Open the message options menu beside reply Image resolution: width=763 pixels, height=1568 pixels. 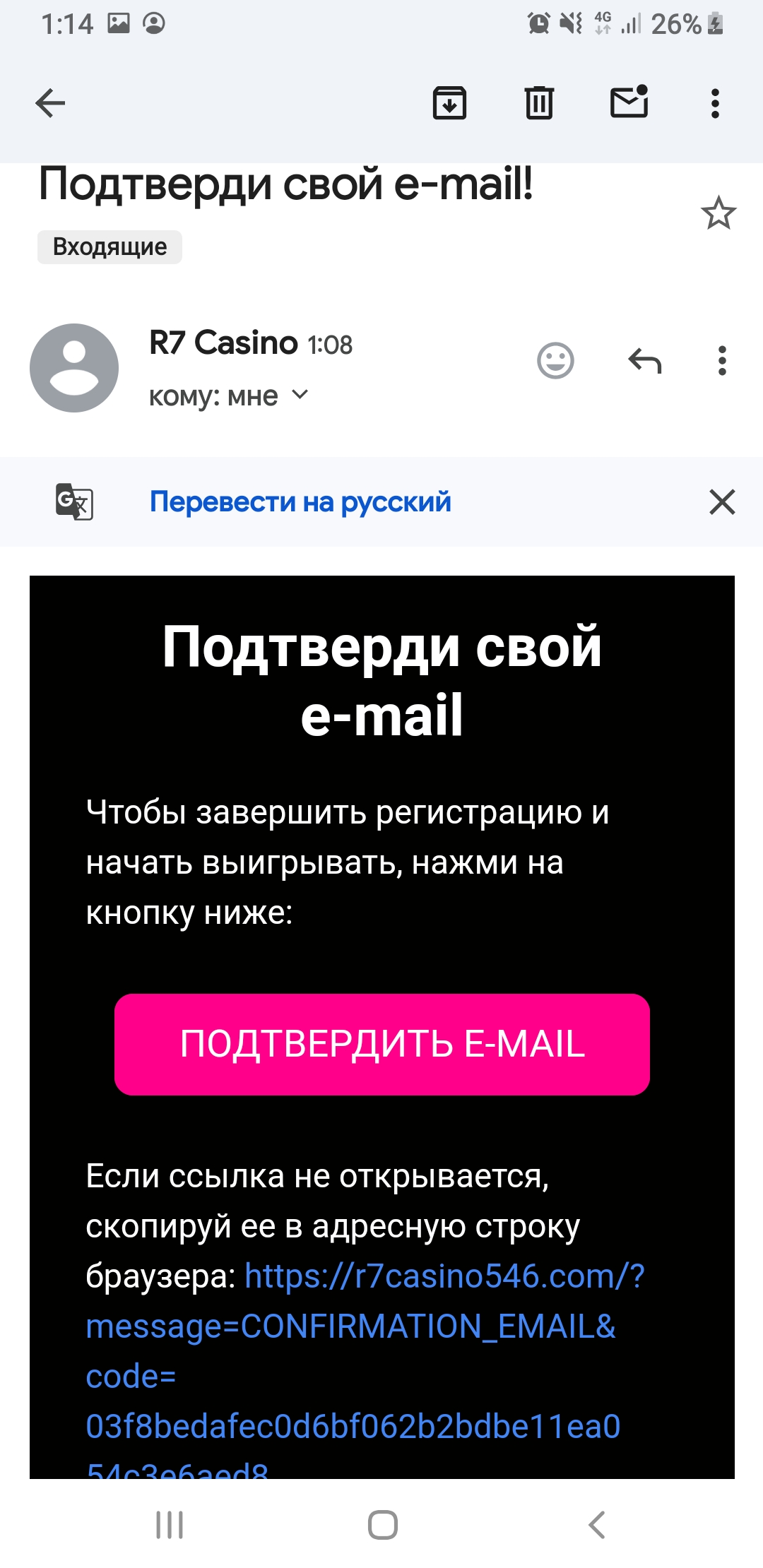click(x=721, y=361)
